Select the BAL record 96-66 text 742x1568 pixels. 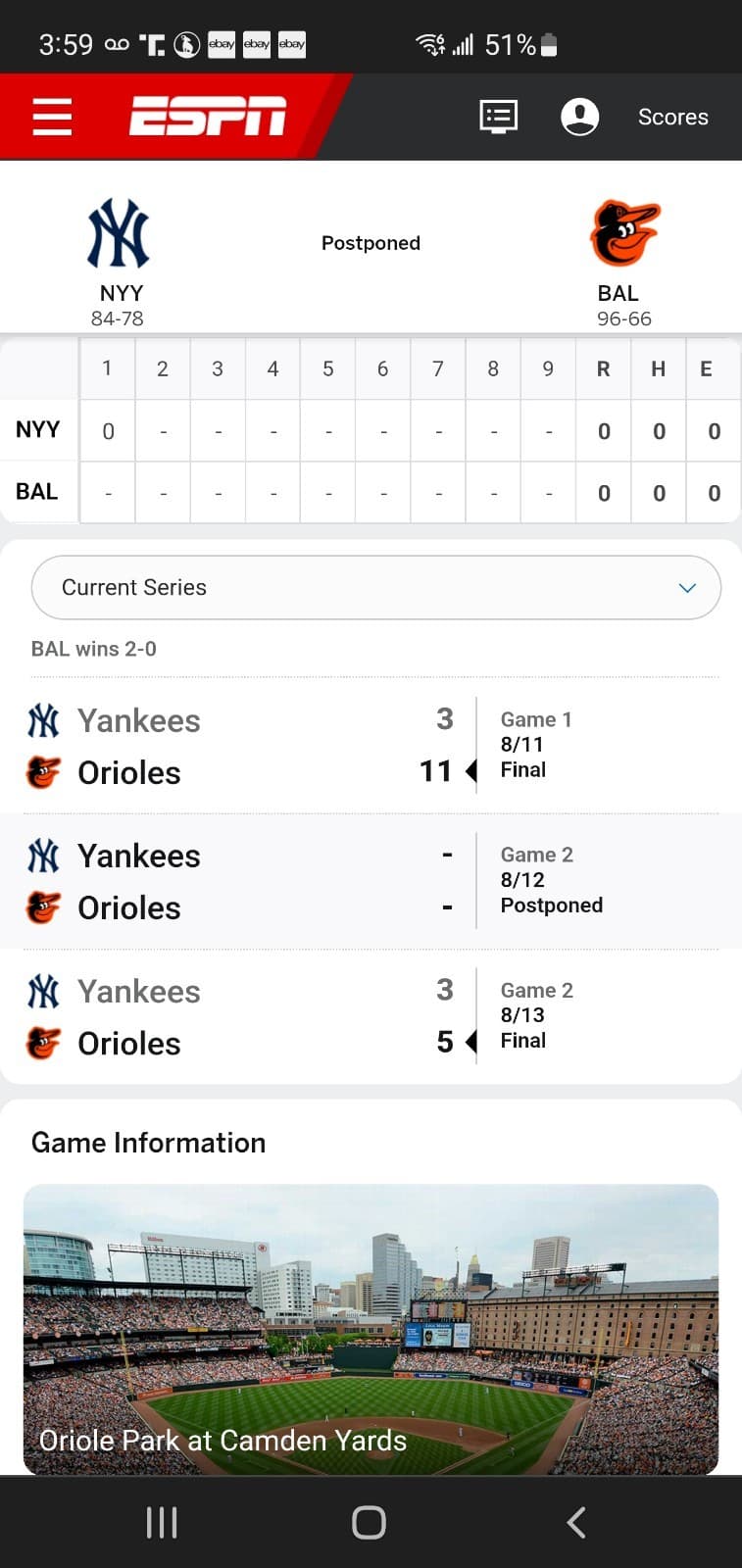[x=624, y=318]
